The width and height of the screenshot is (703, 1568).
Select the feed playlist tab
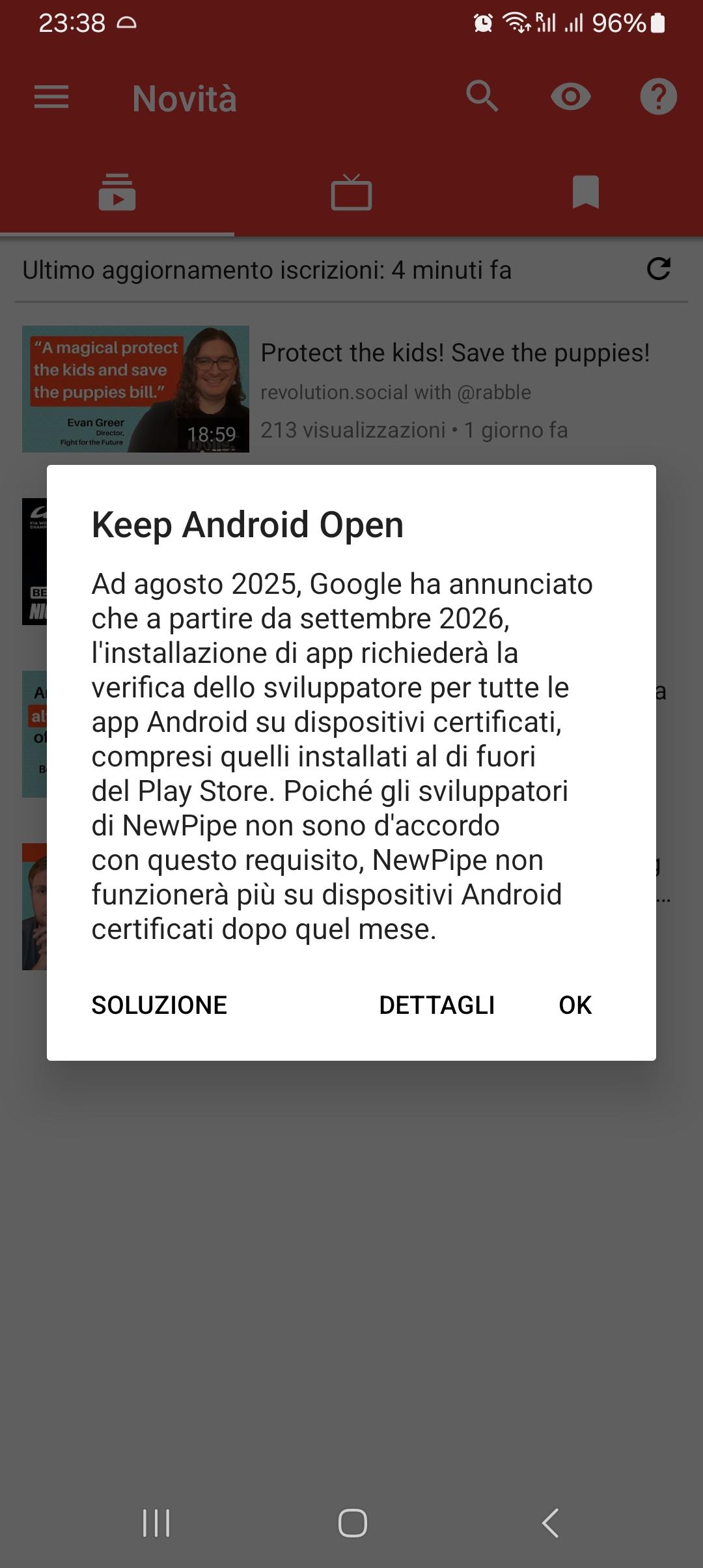pyautogui.click(x=117, y=193)
